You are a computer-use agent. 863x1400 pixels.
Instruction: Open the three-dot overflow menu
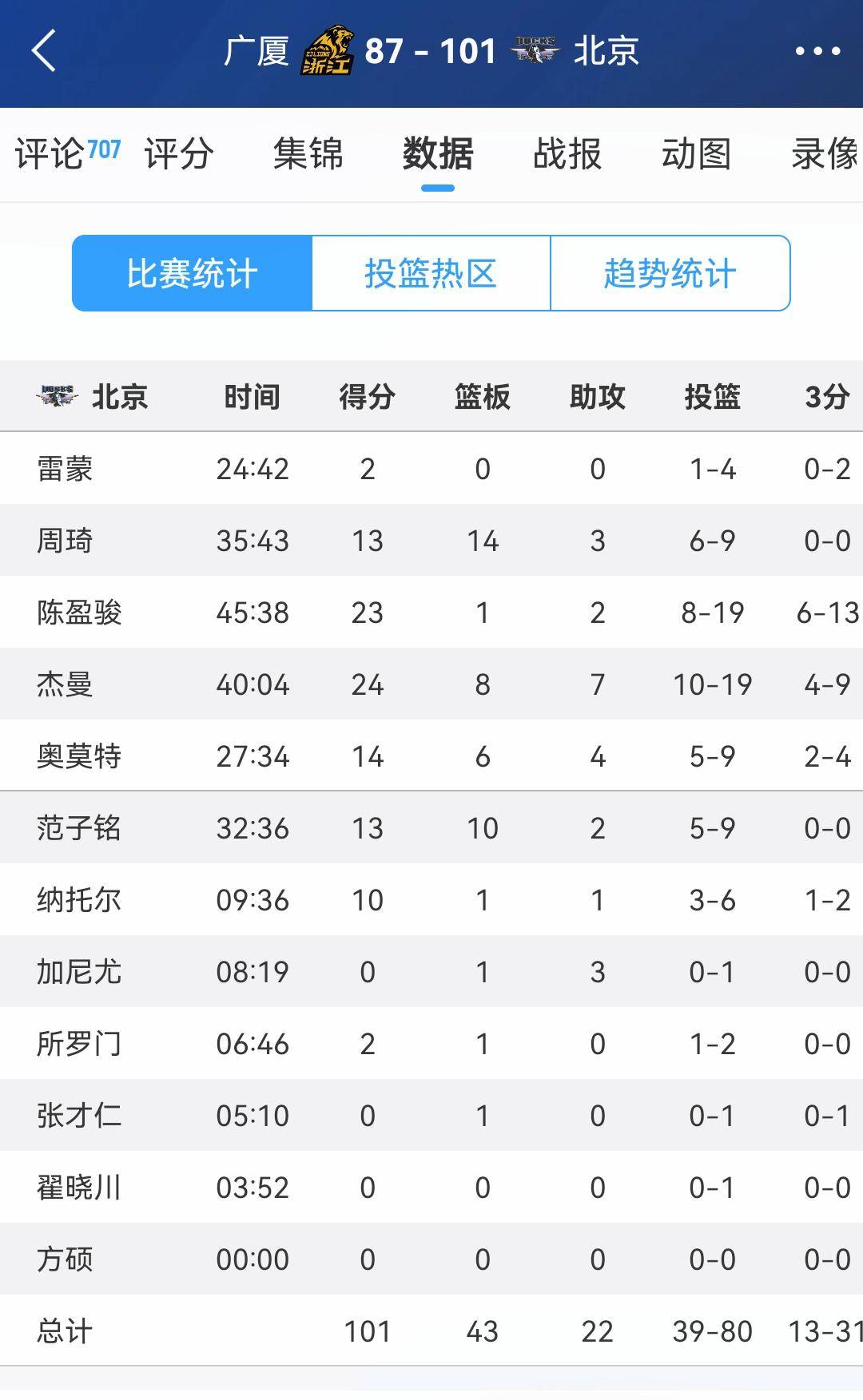pos(817,51)
